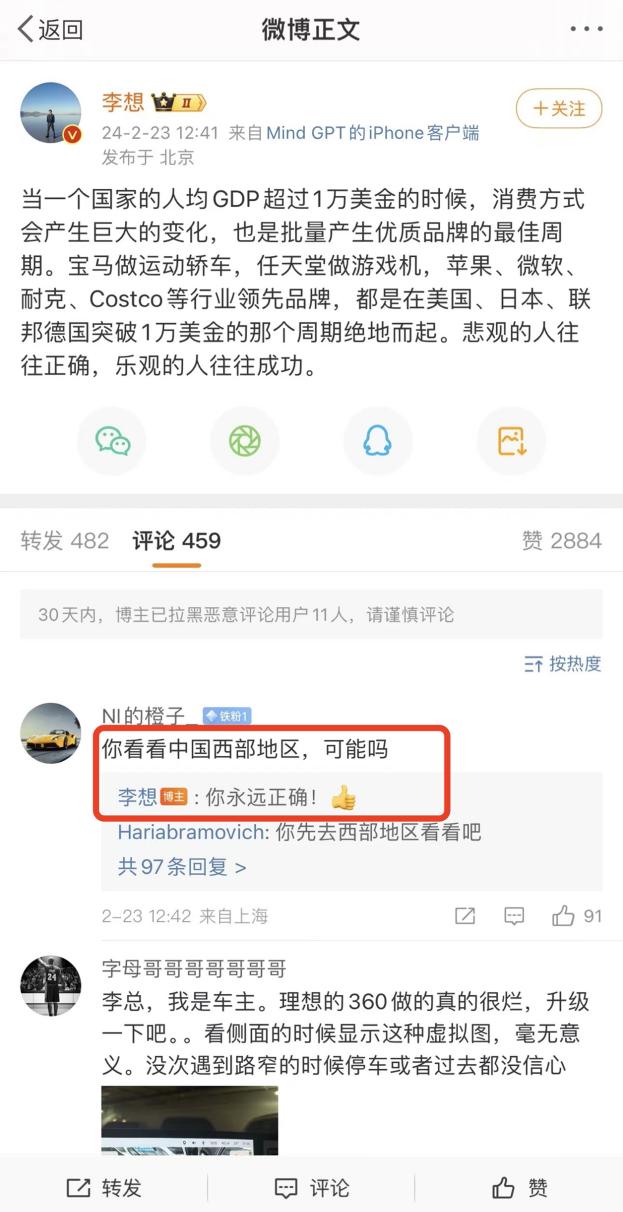Share post to WeChat Moments
The image size is (623, 1212).
pos(245,441)
